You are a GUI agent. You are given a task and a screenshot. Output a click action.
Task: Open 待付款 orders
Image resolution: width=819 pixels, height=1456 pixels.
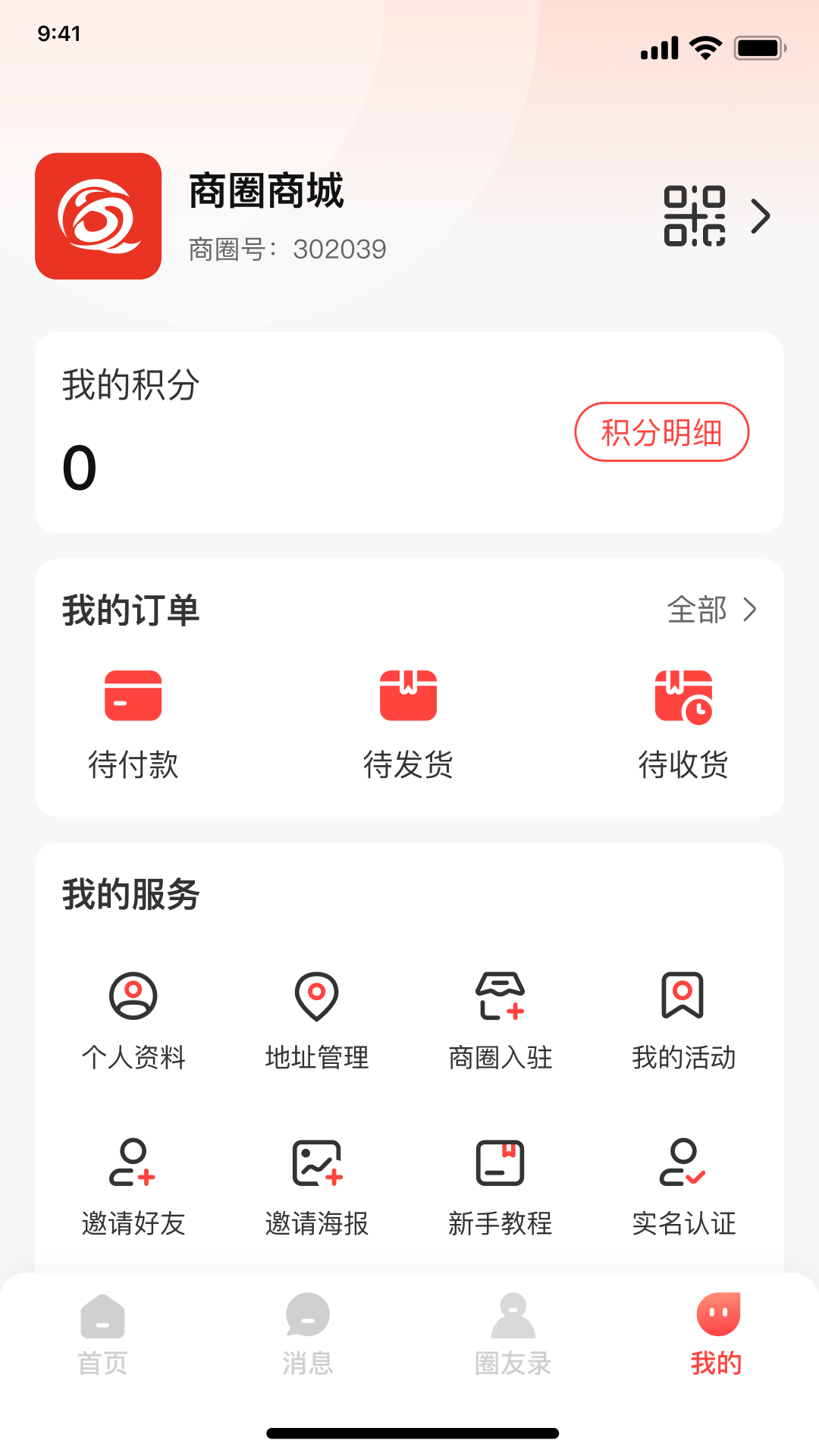pyautogui.click(x=133, y=723)
